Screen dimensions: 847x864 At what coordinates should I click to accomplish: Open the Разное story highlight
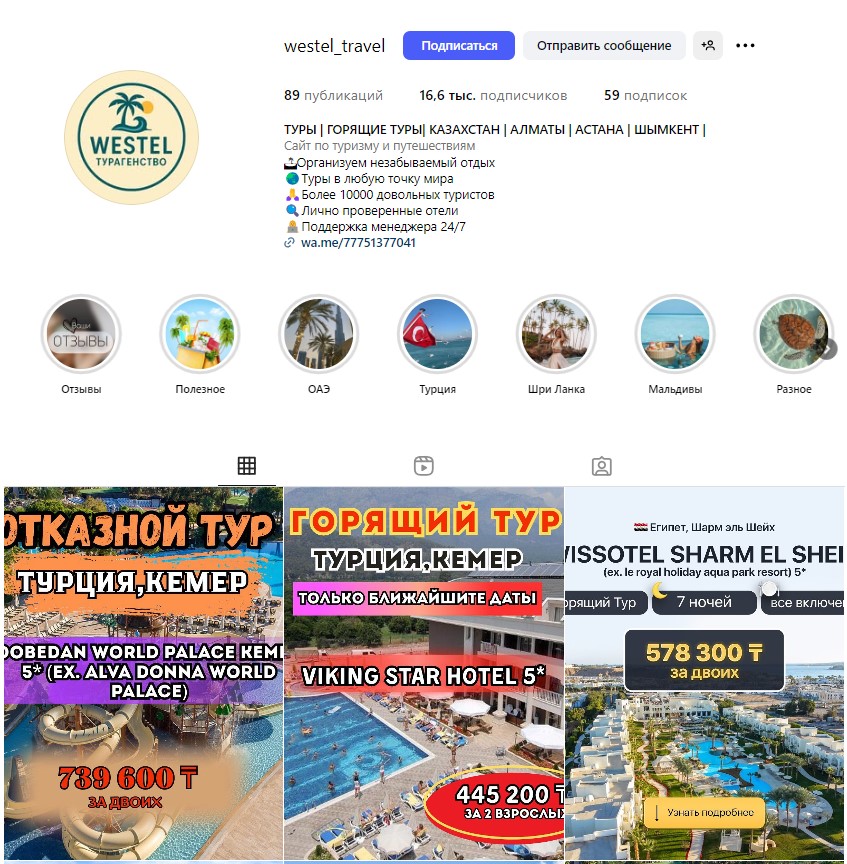[x=793, y=335]
